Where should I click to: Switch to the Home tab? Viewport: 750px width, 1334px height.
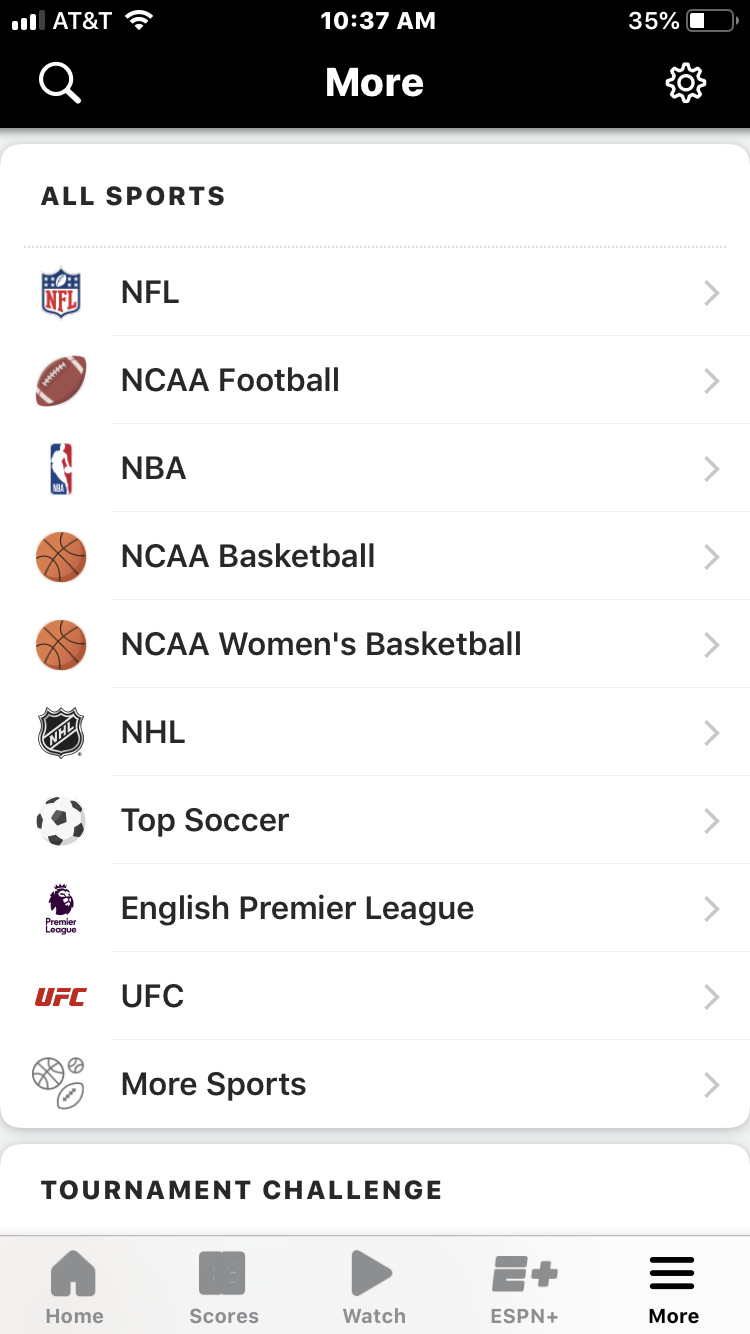coord(75,1287)
